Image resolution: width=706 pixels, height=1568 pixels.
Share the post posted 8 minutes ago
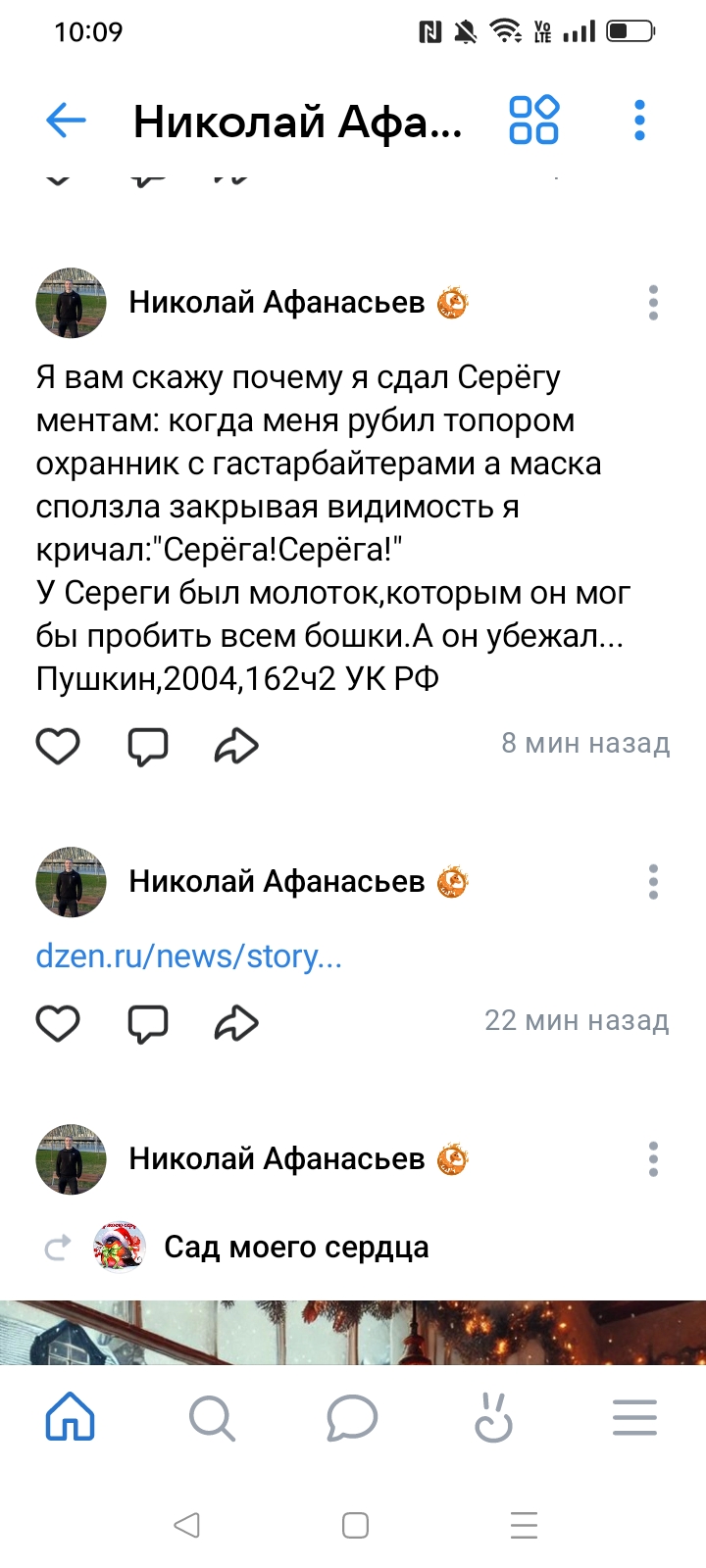236,747
